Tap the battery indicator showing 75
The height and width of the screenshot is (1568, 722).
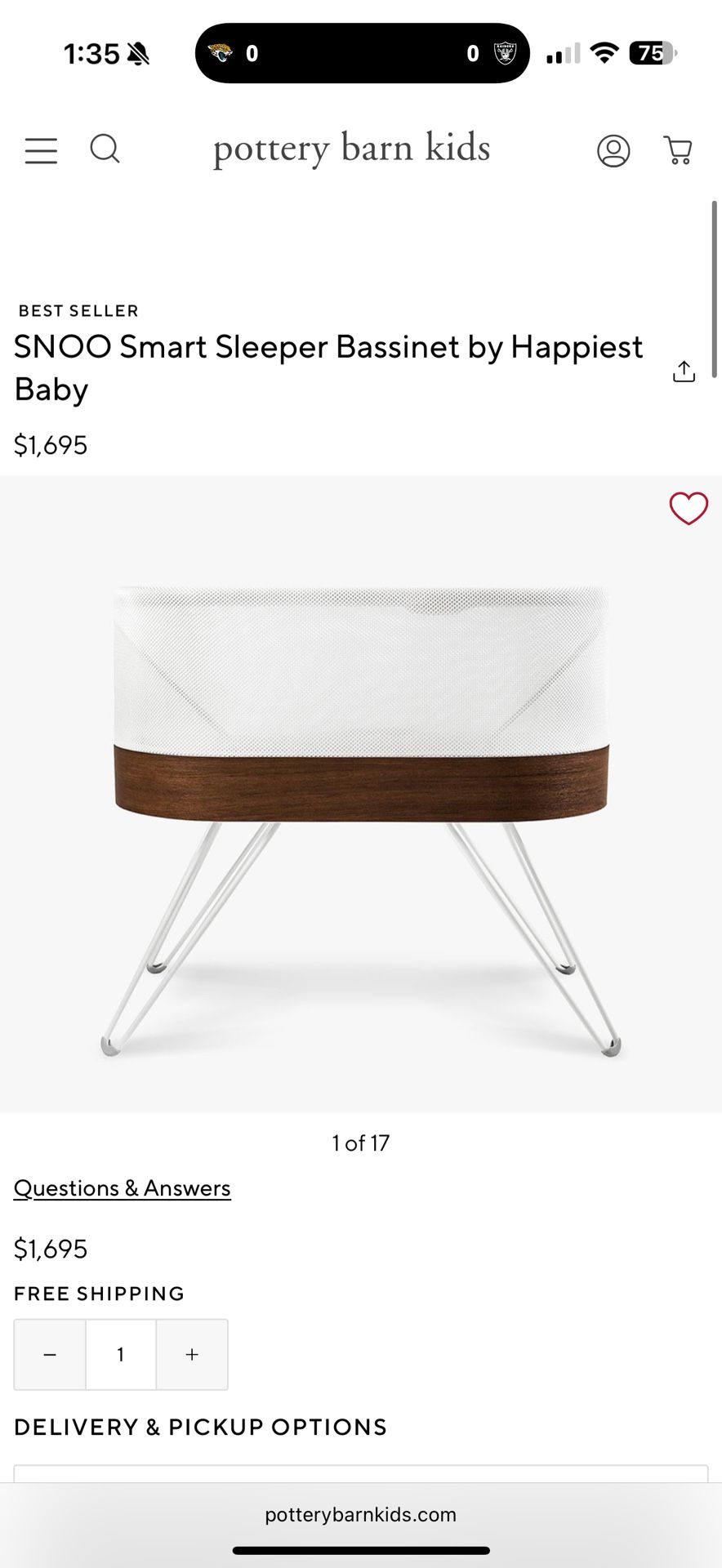[x=649, y=53]
